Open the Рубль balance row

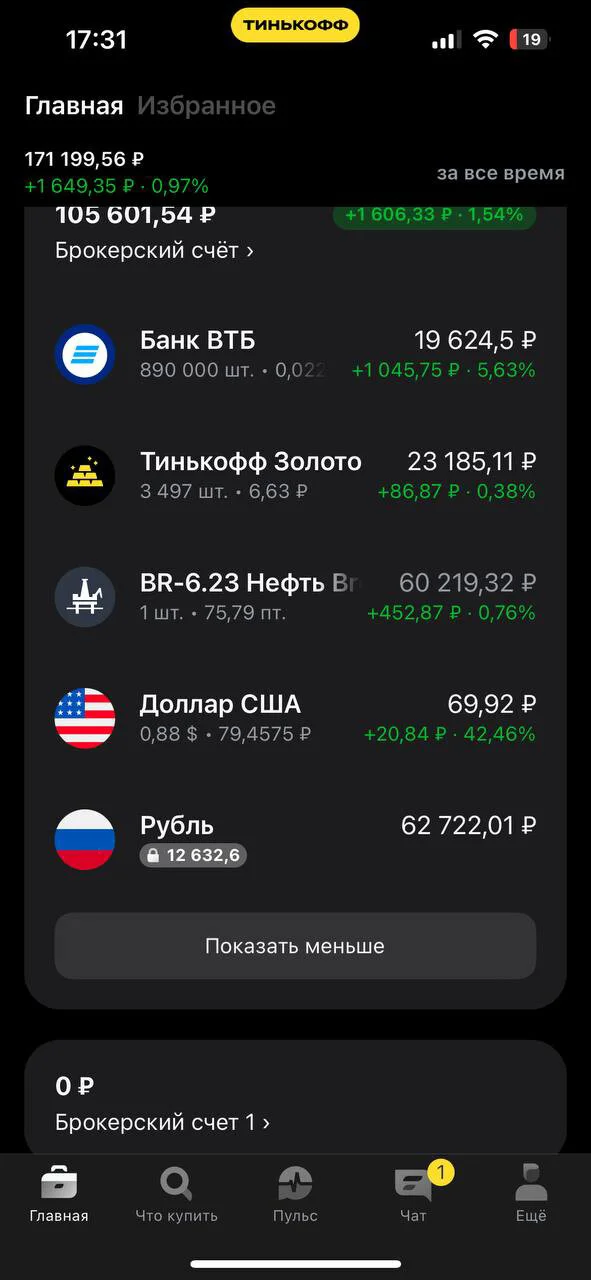pos(295,839)
